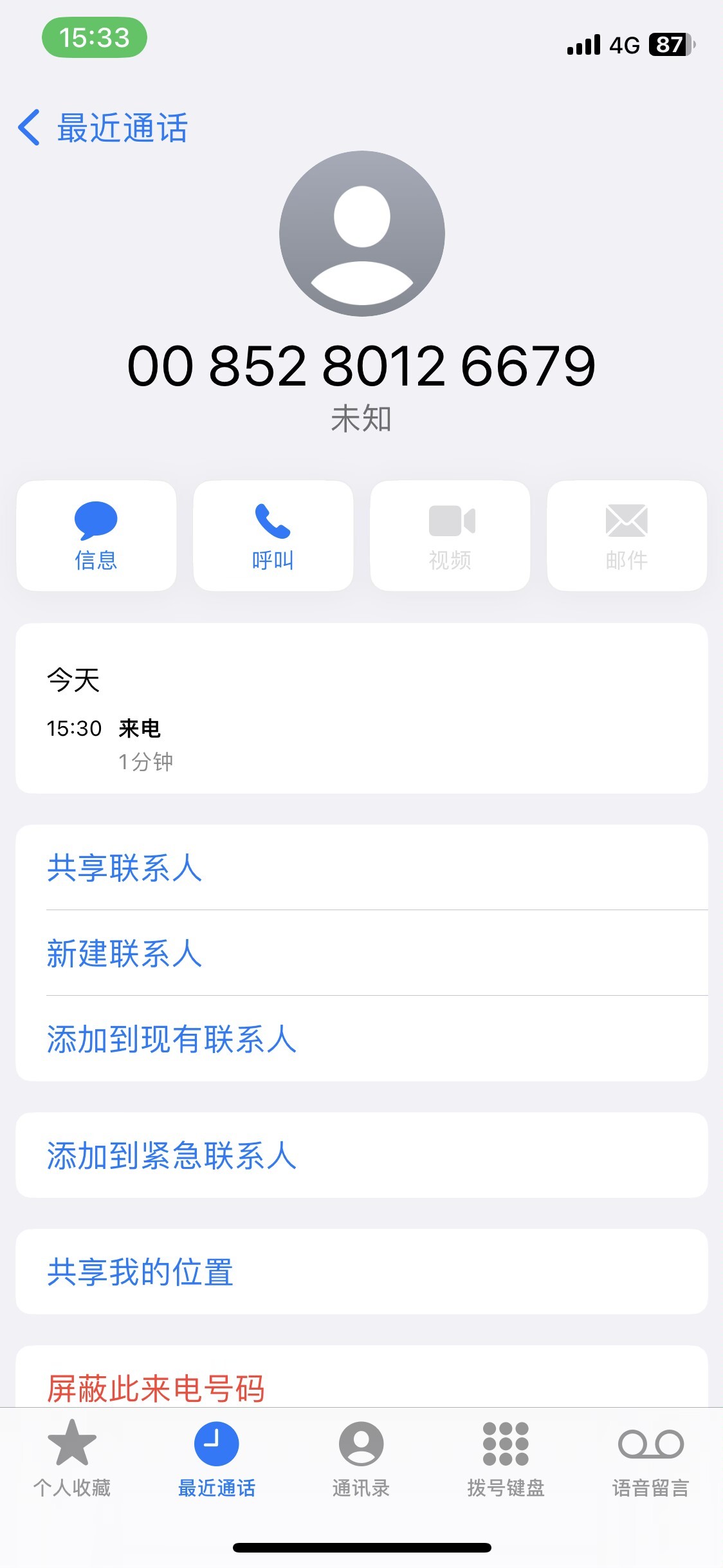Image resolution: width=723 pixels, height=1568 pixels.
Task: Go back to 最近通话 list
Action: tap(103, 127)
